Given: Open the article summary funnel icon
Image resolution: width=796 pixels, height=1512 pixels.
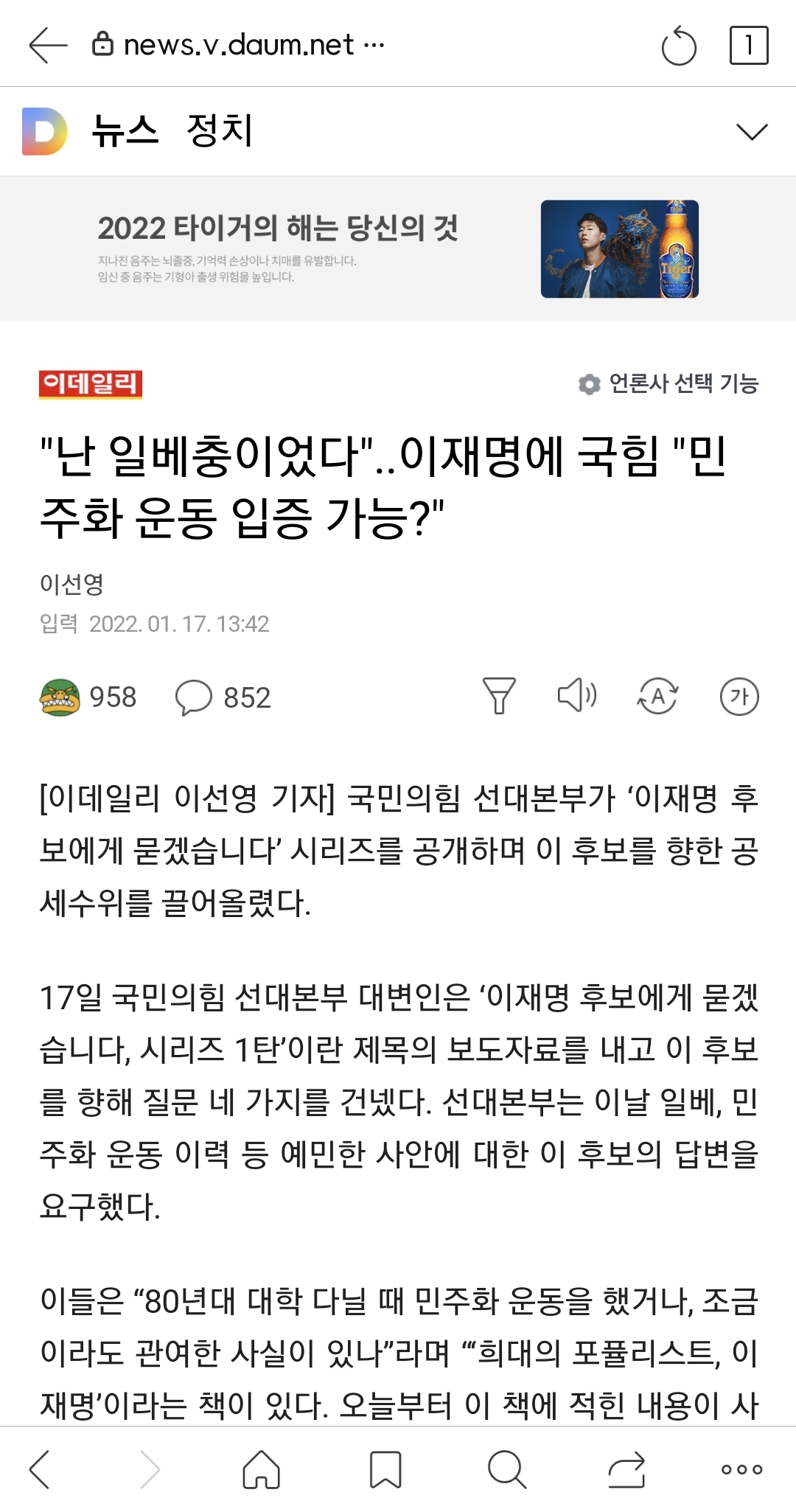Looking at the screenshot, I should coord(499,696).
